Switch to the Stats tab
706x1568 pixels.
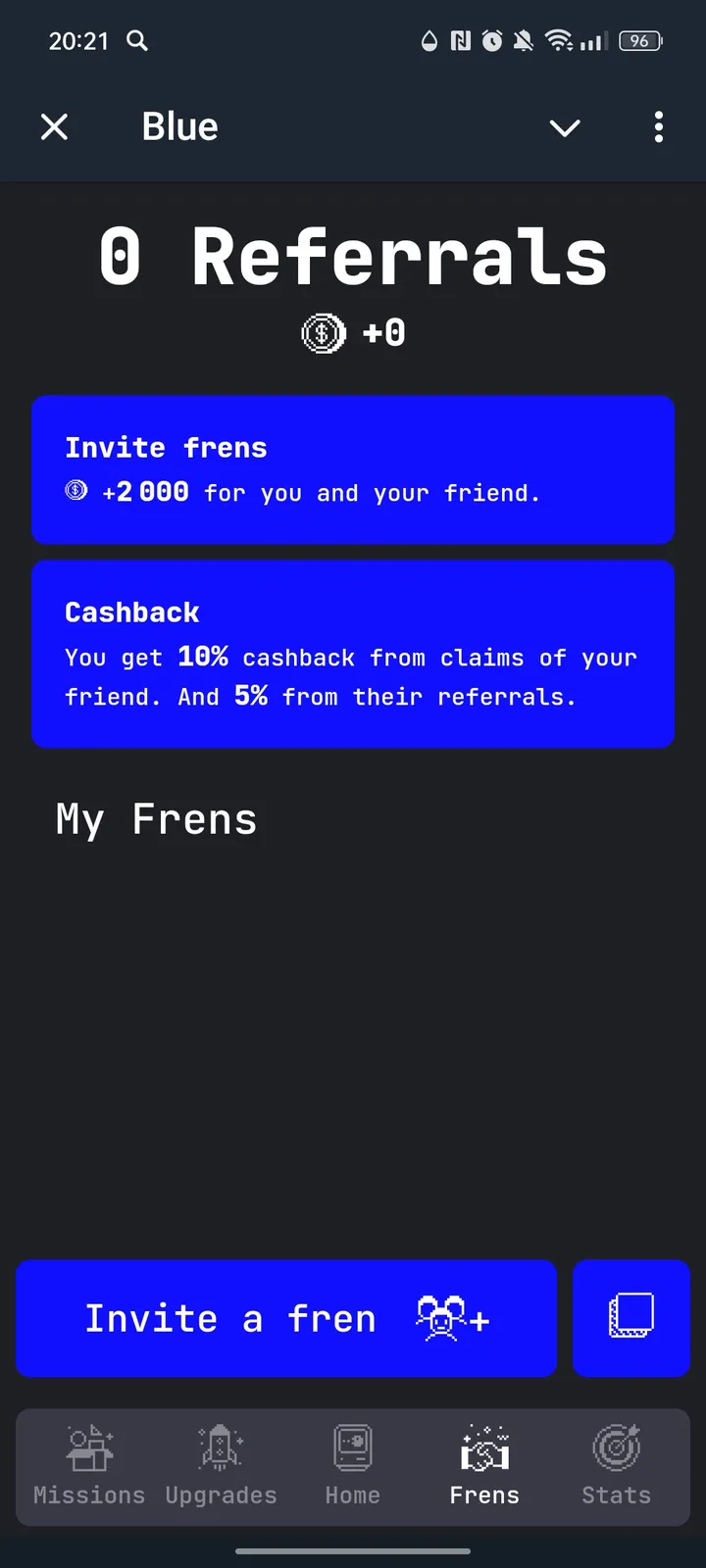click(616, 1467)
